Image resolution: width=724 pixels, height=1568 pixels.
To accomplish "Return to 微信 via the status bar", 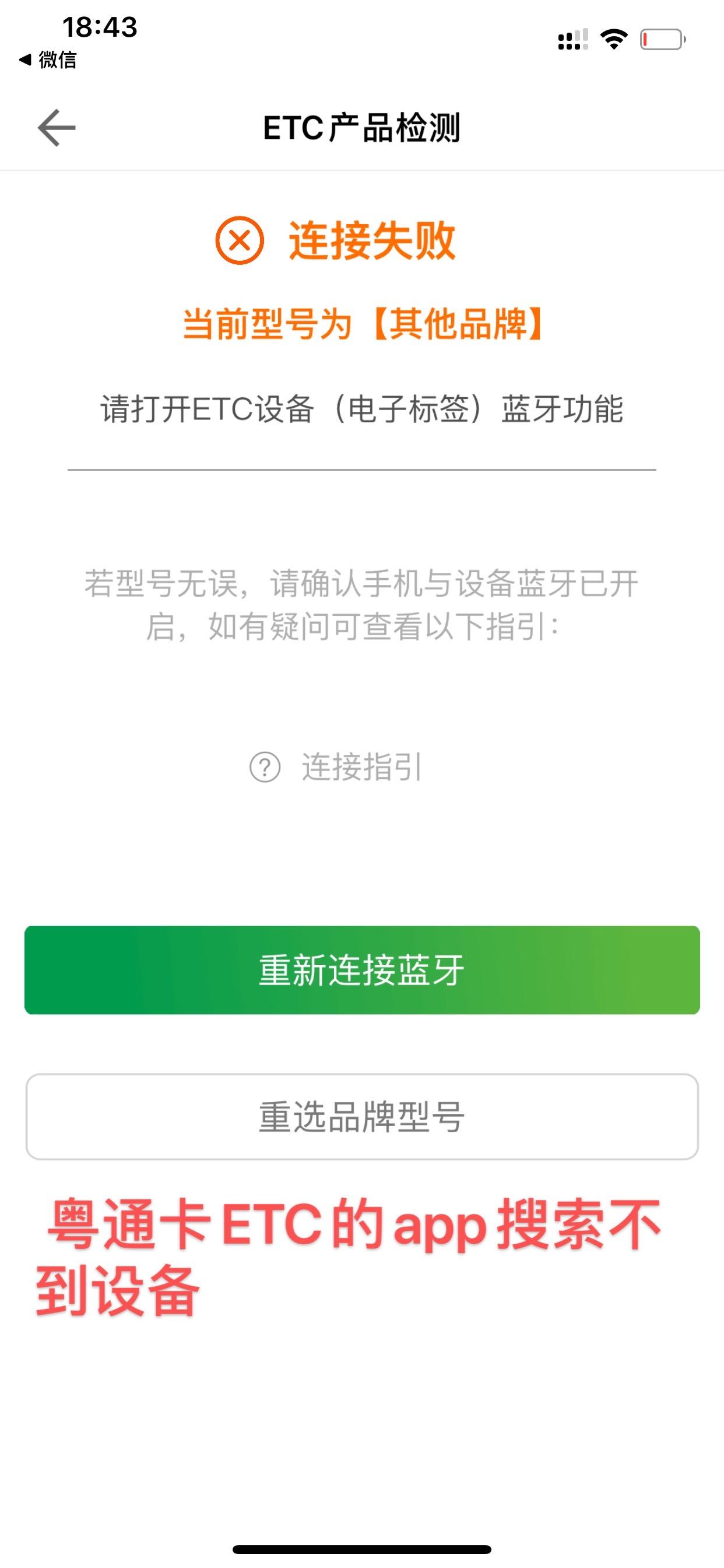I will (47, 60).
